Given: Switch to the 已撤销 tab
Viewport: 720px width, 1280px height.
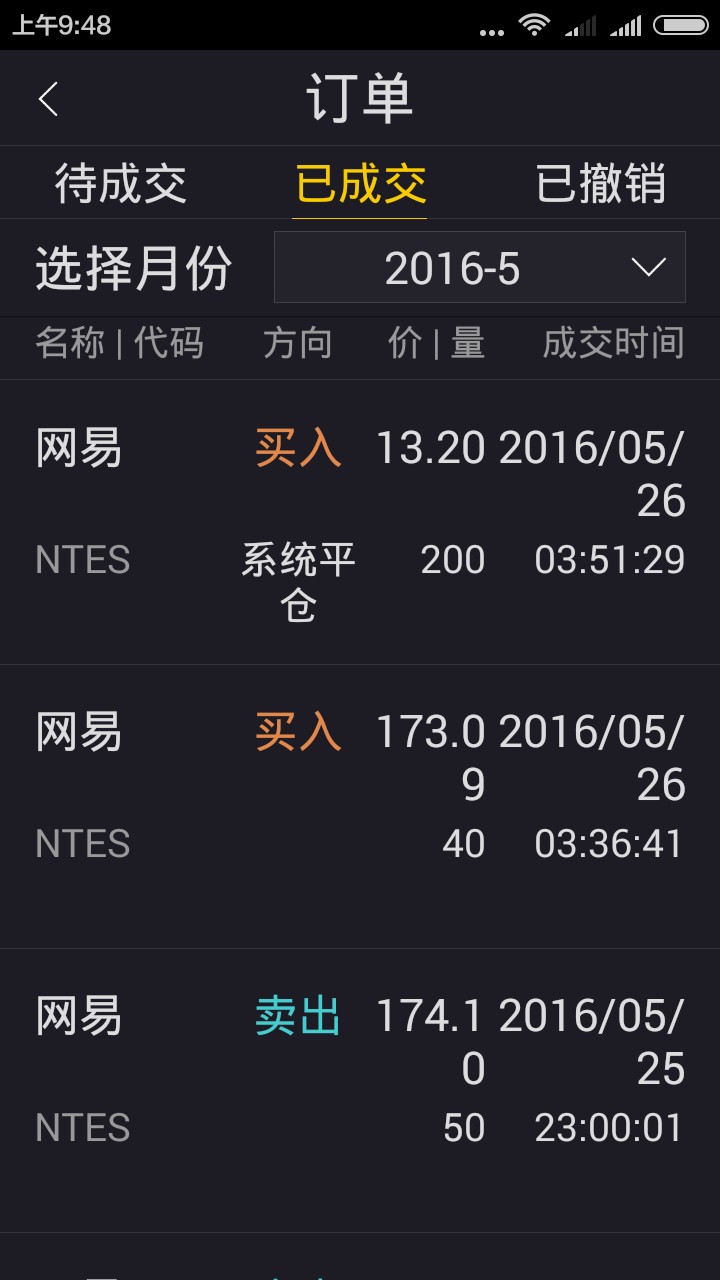Looking at the screenshot, I should point(600,184).
